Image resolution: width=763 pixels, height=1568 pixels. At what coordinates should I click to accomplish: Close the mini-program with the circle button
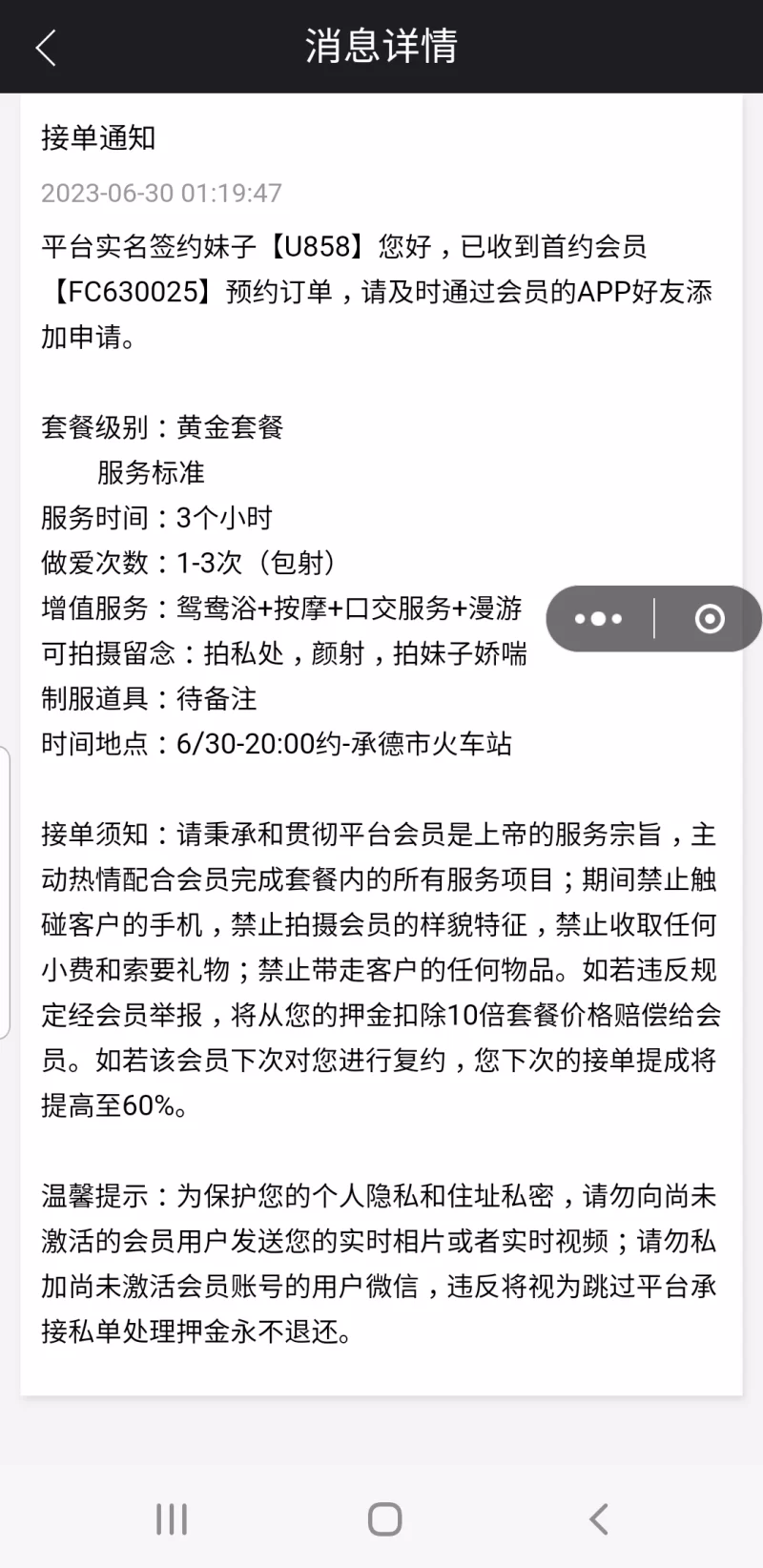point(710,619)
